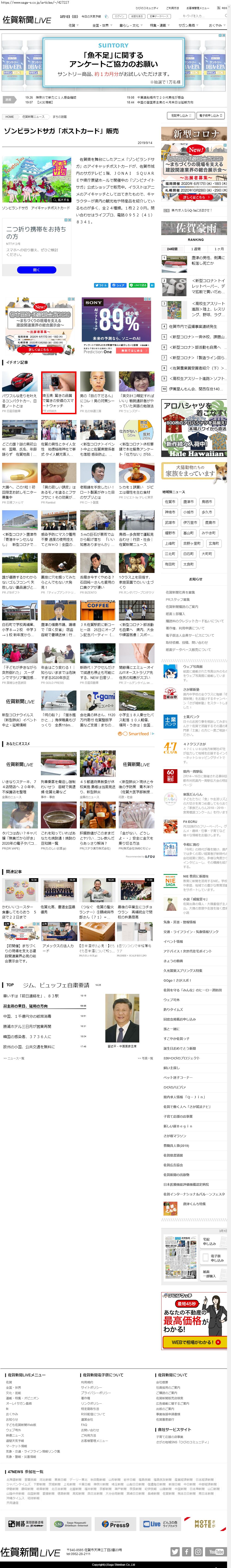Share the article via the ツイート button
The height and width of the screenshot is (1568, 231).
pos(101,285)
